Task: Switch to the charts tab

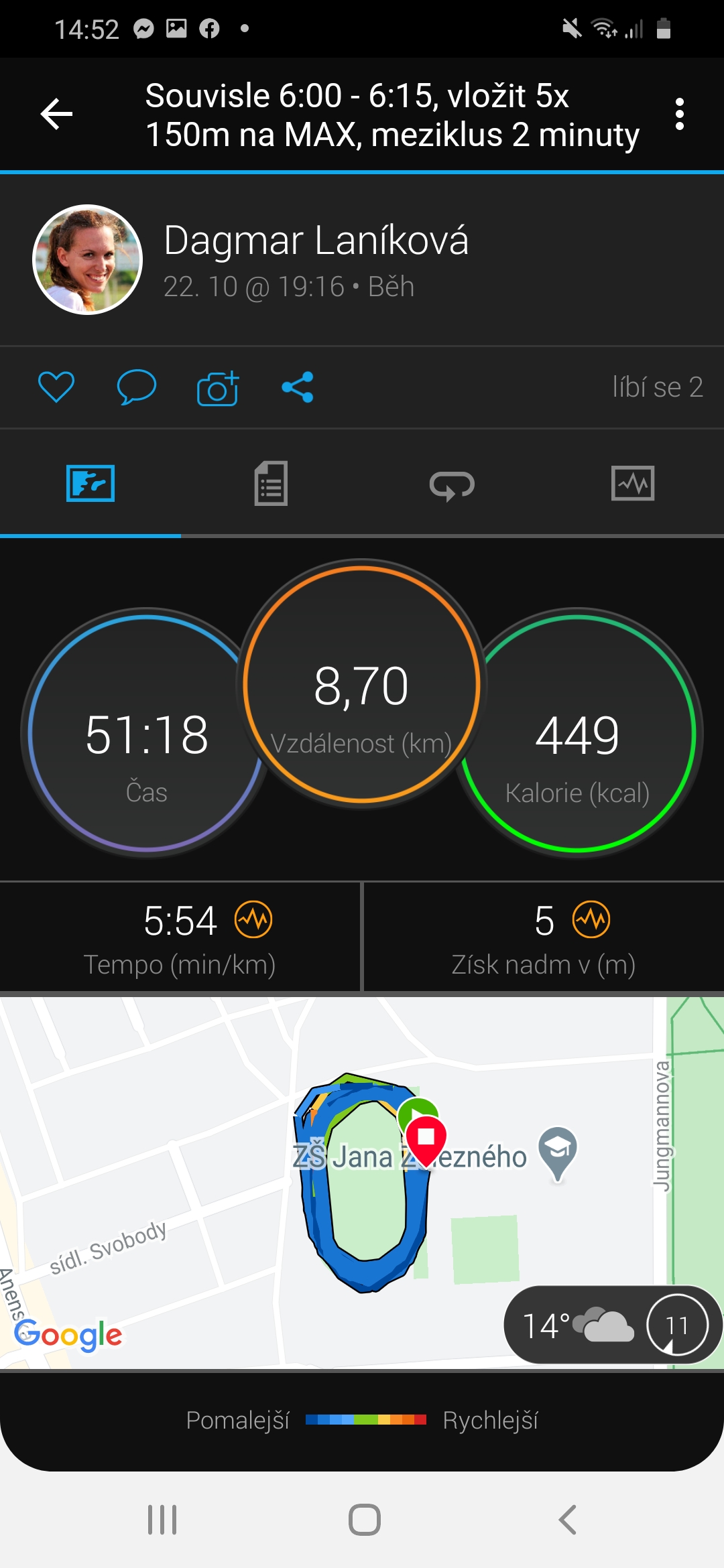Action: [x=633, y=483]
